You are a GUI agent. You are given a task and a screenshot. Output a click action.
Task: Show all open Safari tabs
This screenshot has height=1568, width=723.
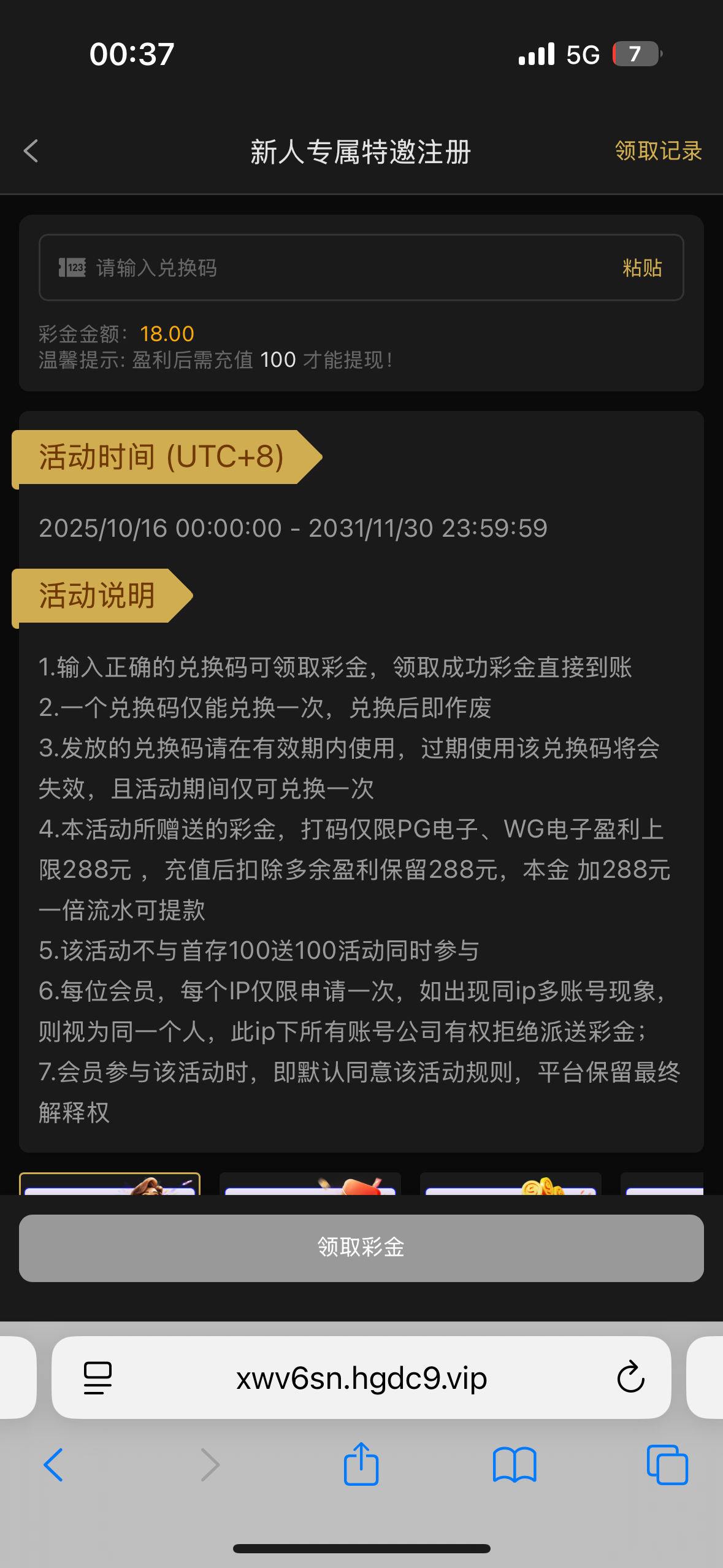[667, 1465]
